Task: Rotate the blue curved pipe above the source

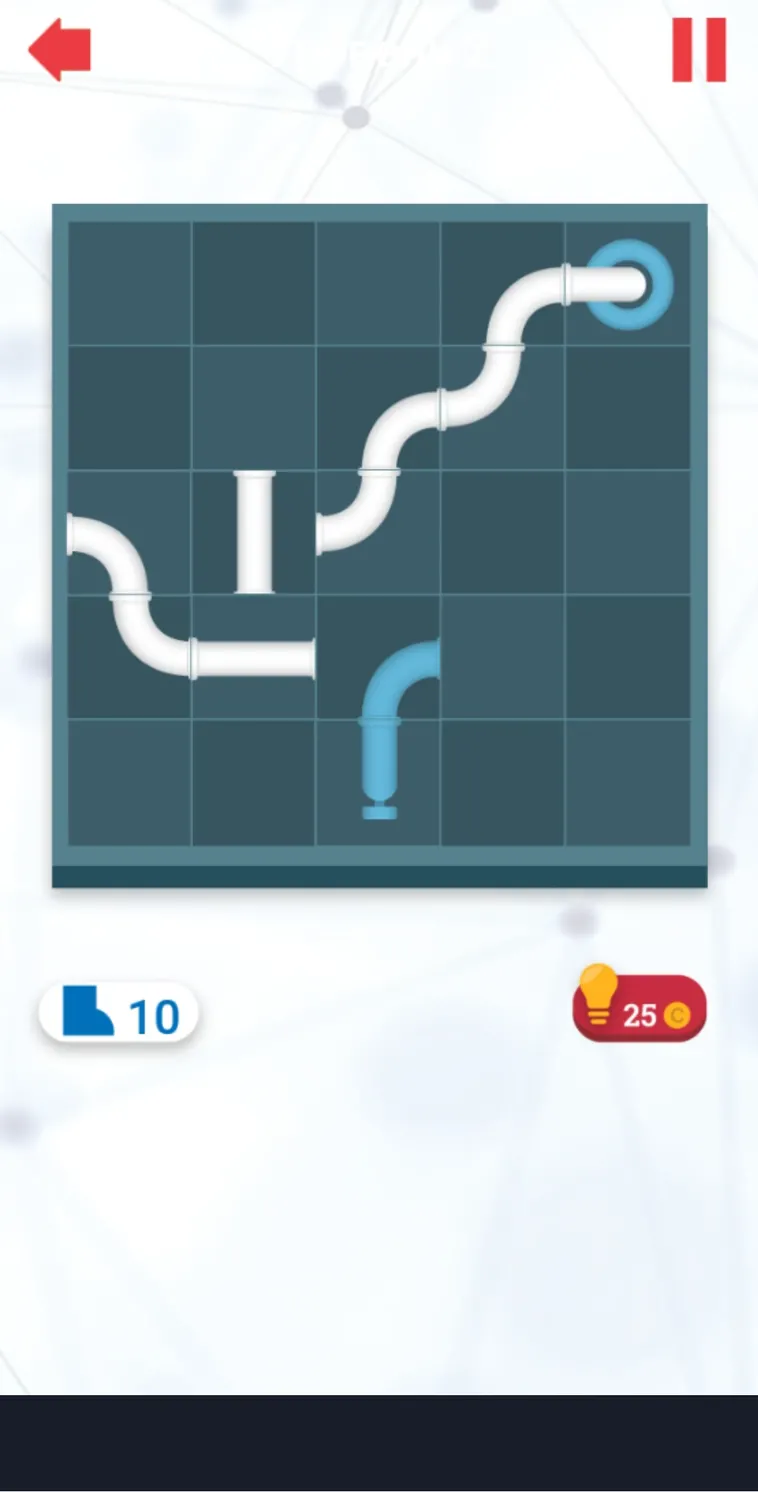Action: pyautogui.click(x=378, y=657)
